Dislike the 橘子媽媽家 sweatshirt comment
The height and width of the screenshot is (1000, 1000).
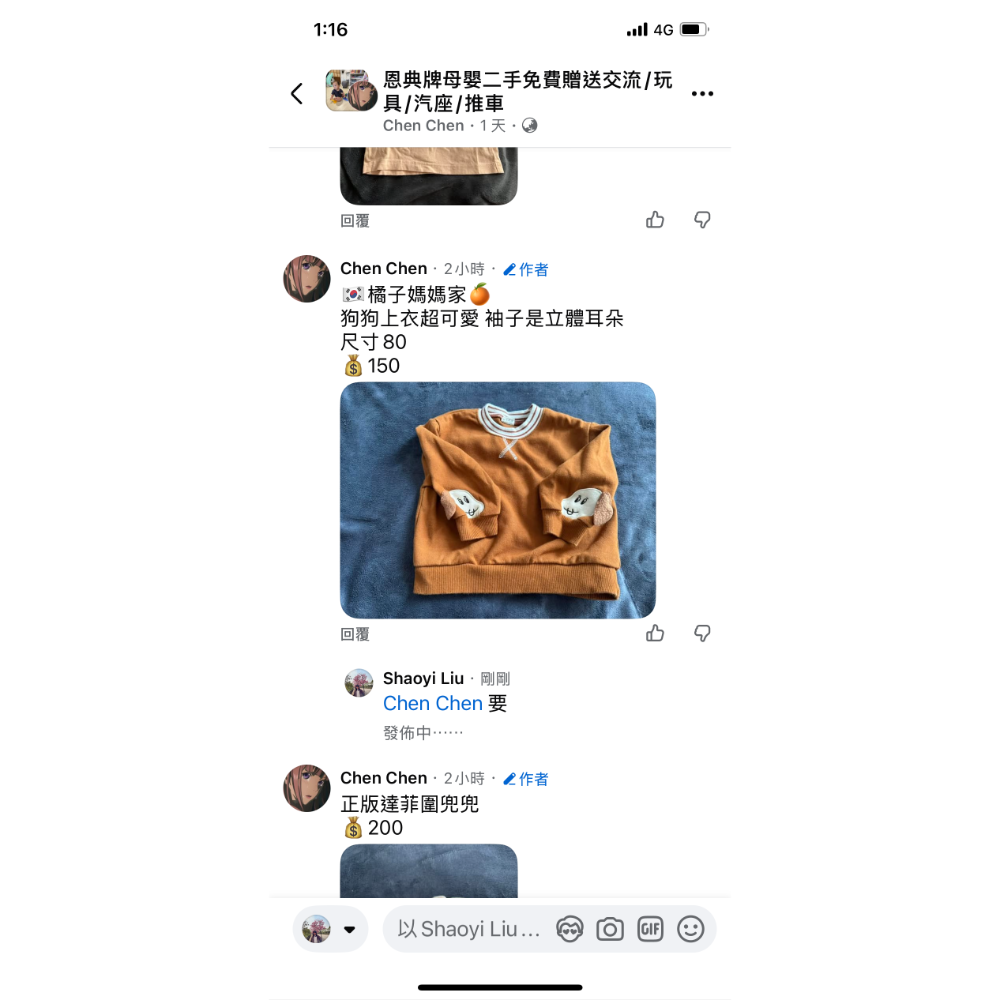703,633
